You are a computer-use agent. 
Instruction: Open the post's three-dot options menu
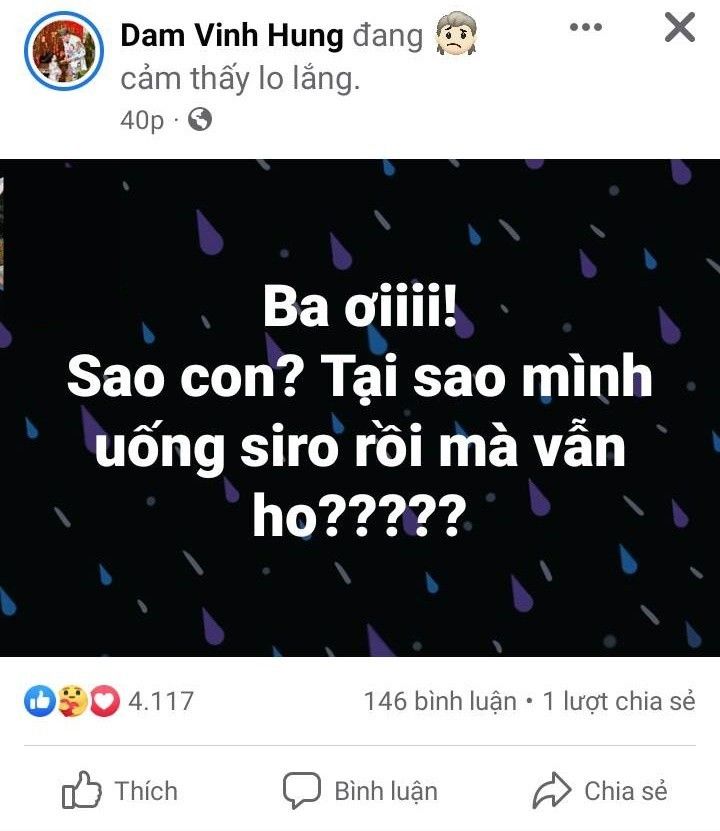pos(586,28)
